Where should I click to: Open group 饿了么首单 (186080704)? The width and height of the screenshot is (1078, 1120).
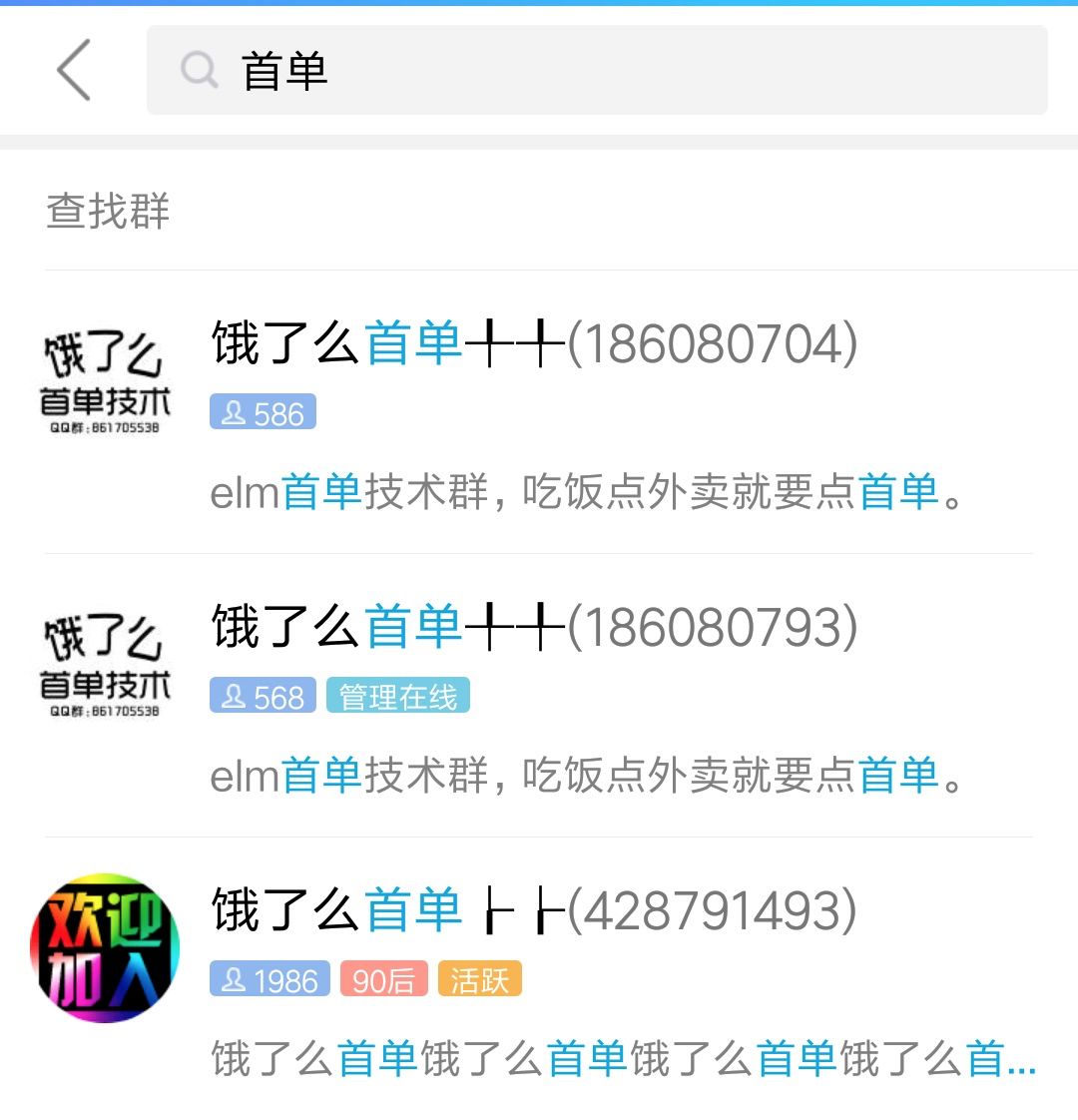534,344
